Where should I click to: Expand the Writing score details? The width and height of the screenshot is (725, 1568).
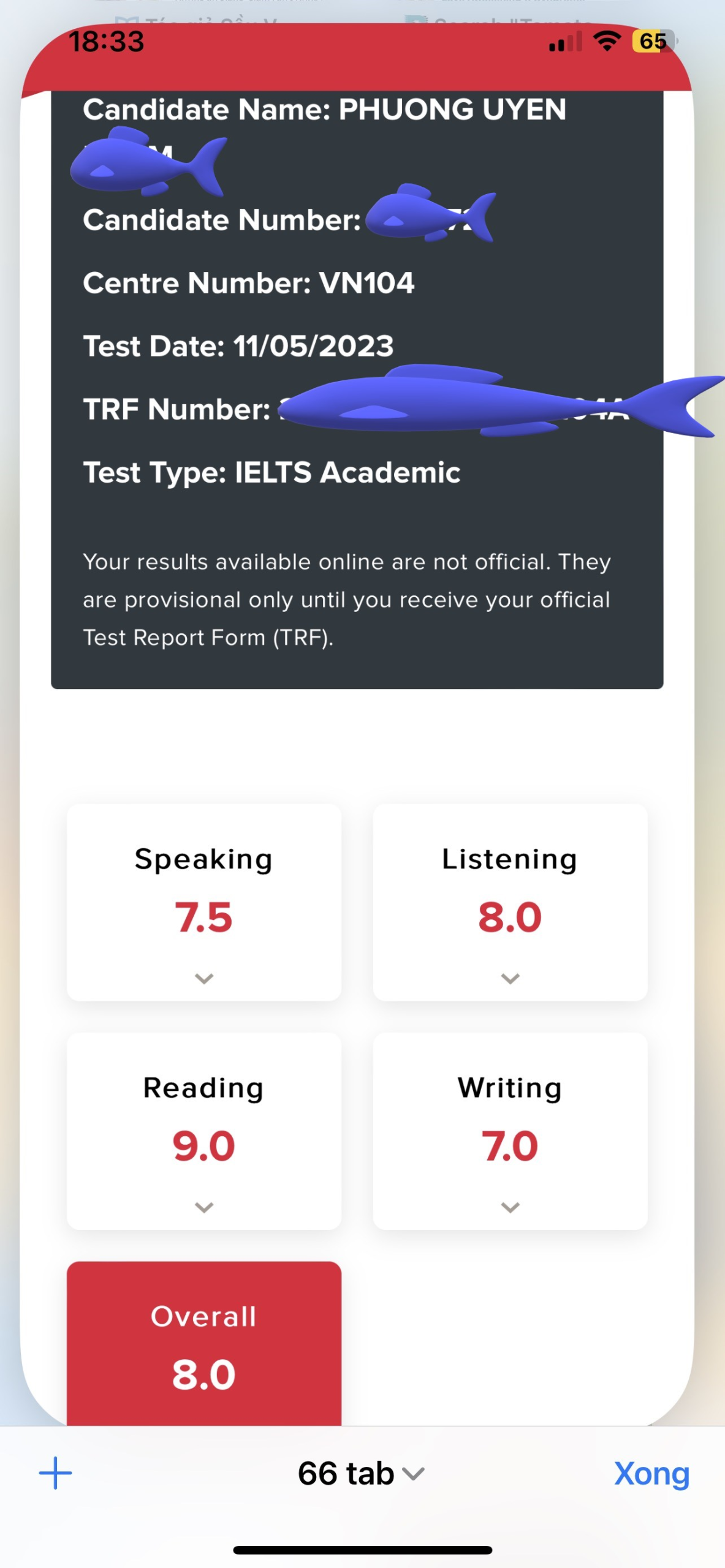(510, 1207)
